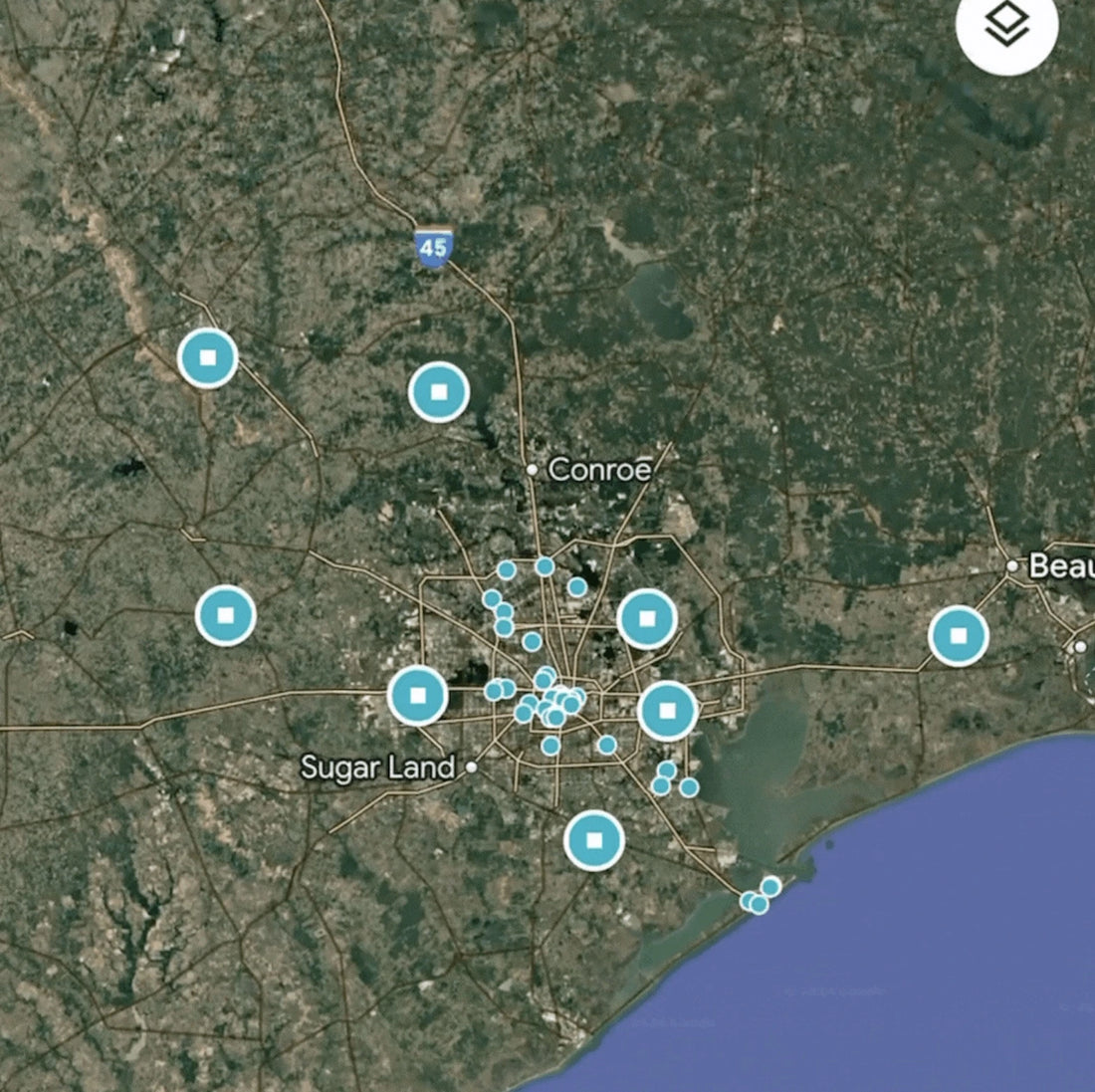Open the marker northwest of Conroe

pyautogui.click(x=438, y=392)
